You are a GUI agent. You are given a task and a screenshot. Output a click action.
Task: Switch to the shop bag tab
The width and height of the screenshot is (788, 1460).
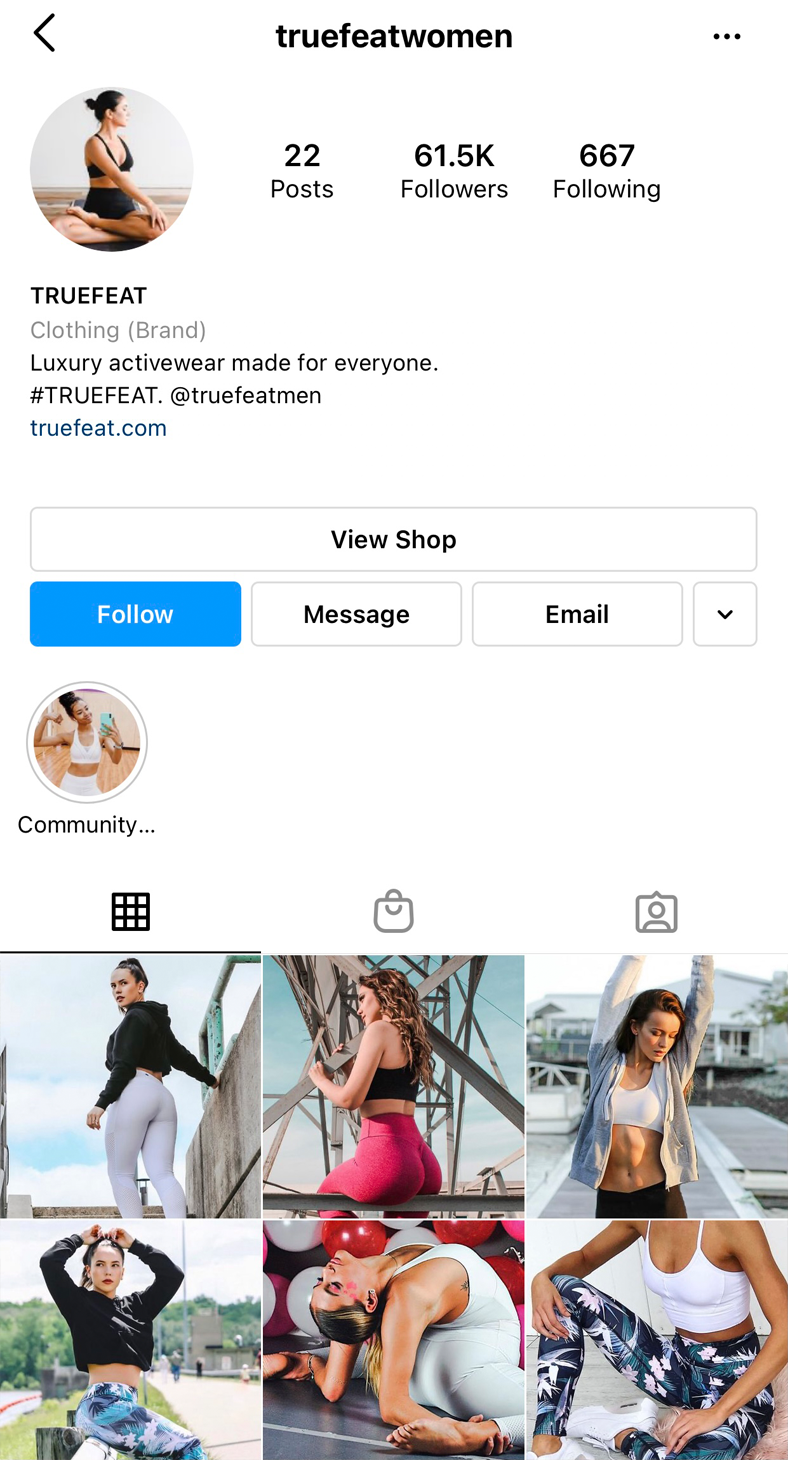click(x=393, y=911)
